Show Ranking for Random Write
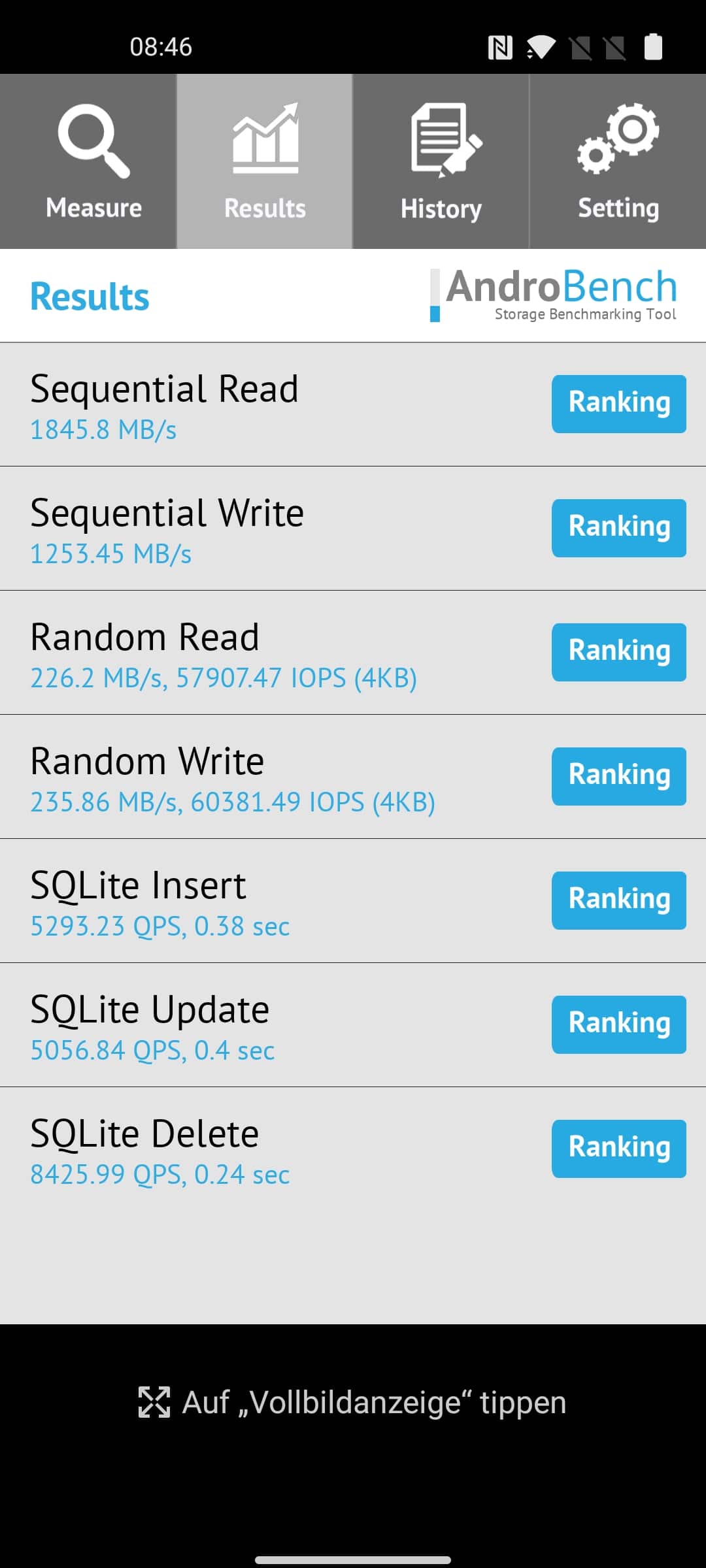706x1568 pixels. pos(619,776)
